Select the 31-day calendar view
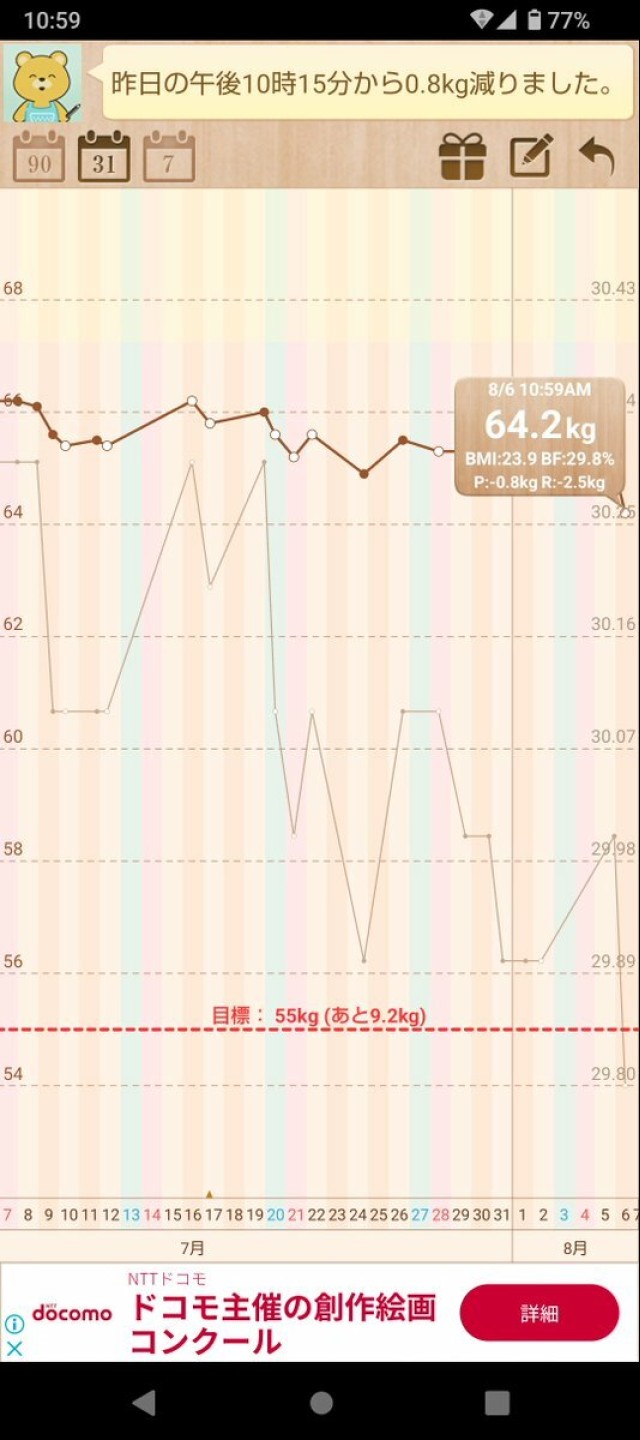 coord(104,157)
